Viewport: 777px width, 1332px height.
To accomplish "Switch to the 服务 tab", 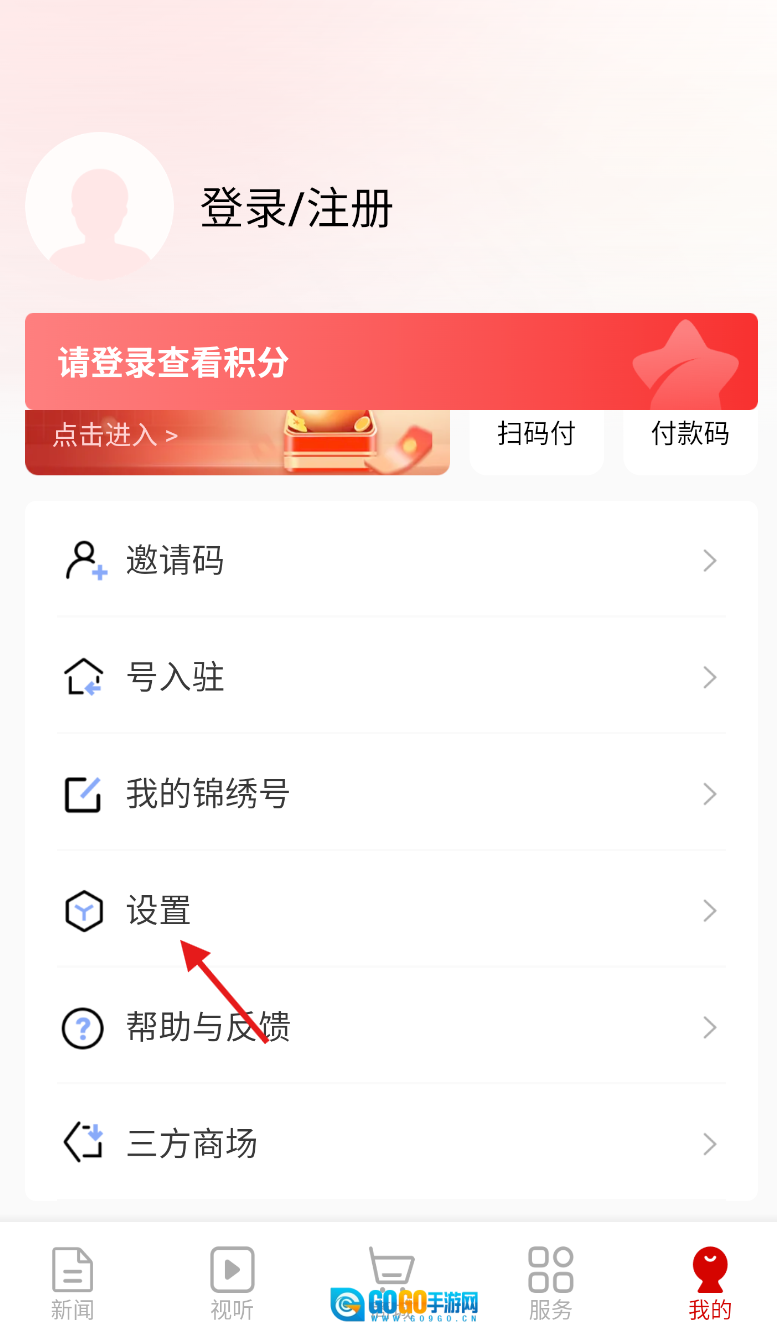I will pos(550,1282).
